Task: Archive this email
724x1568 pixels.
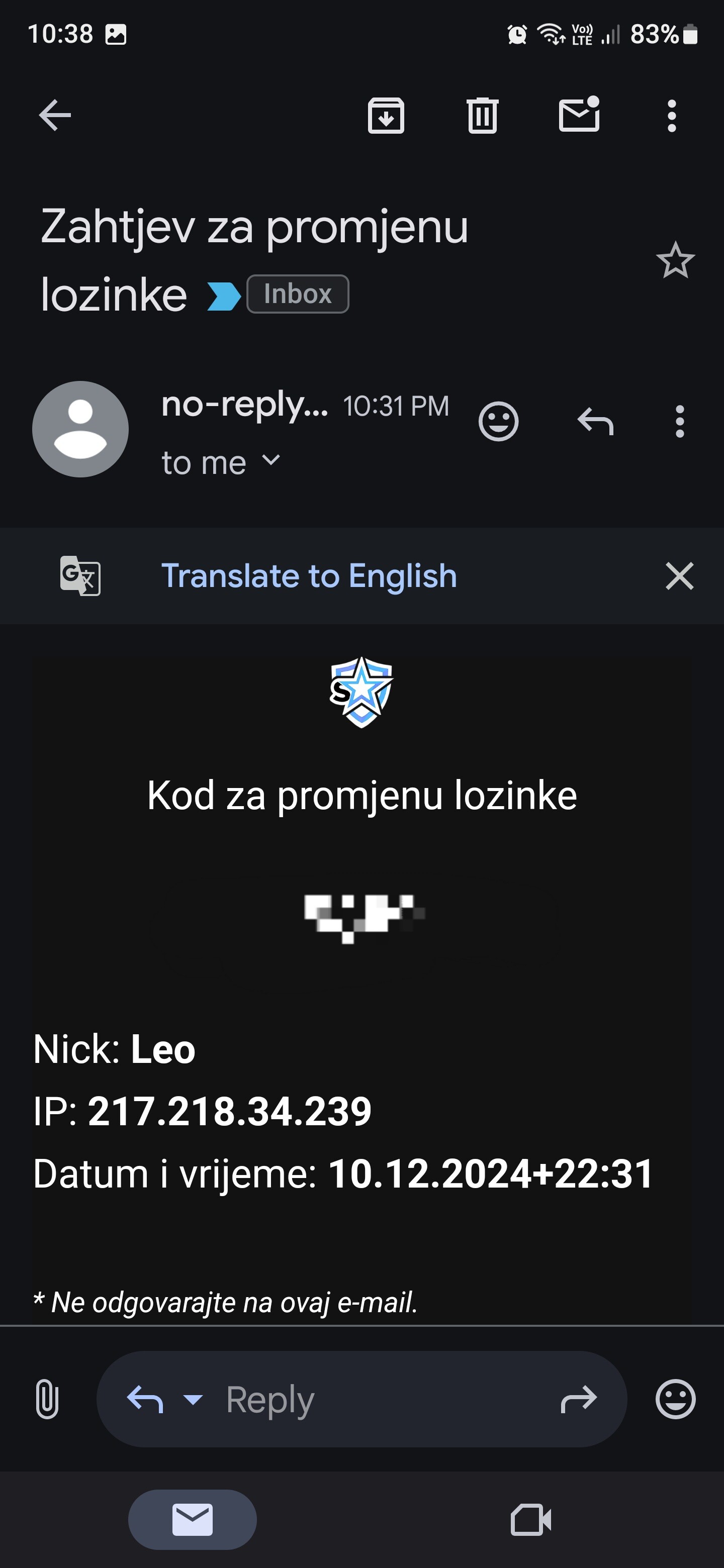Action: [386, 115]
